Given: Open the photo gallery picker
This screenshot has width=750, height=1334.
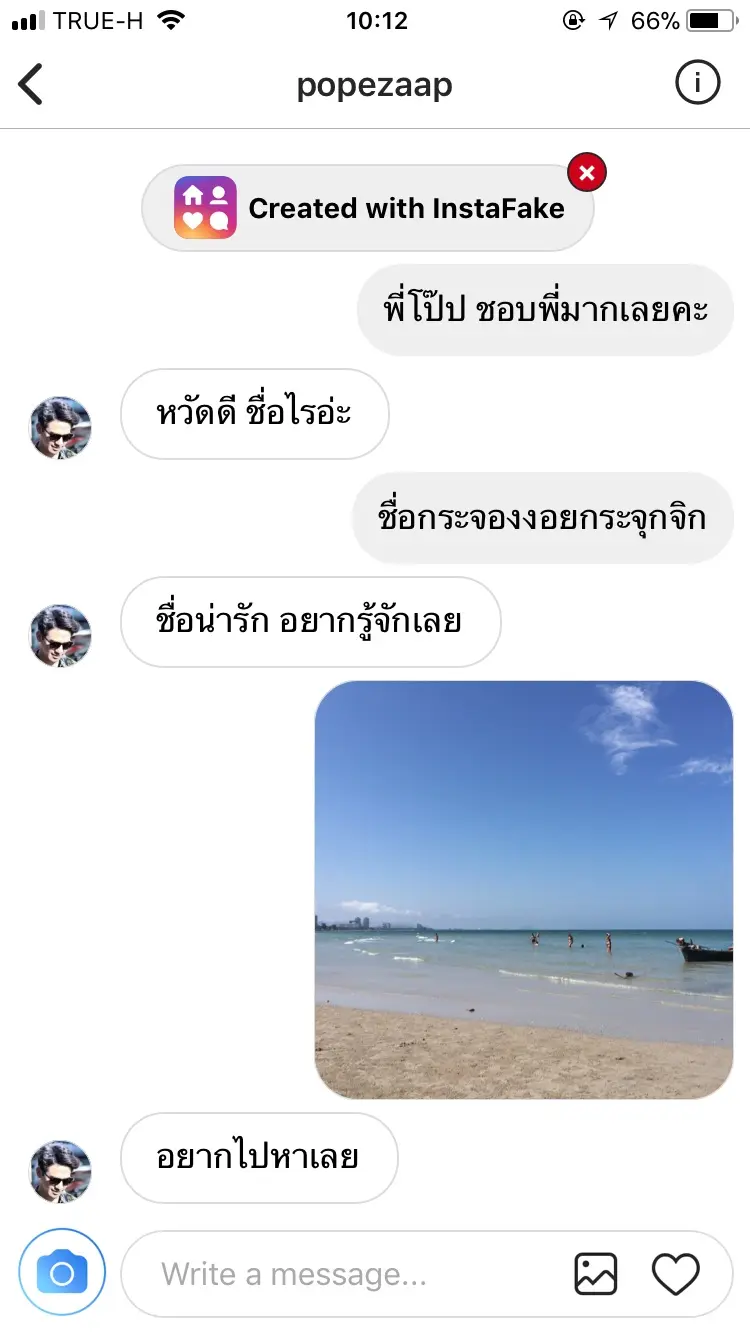Looking at the screenshot, I should (596, 1274).
